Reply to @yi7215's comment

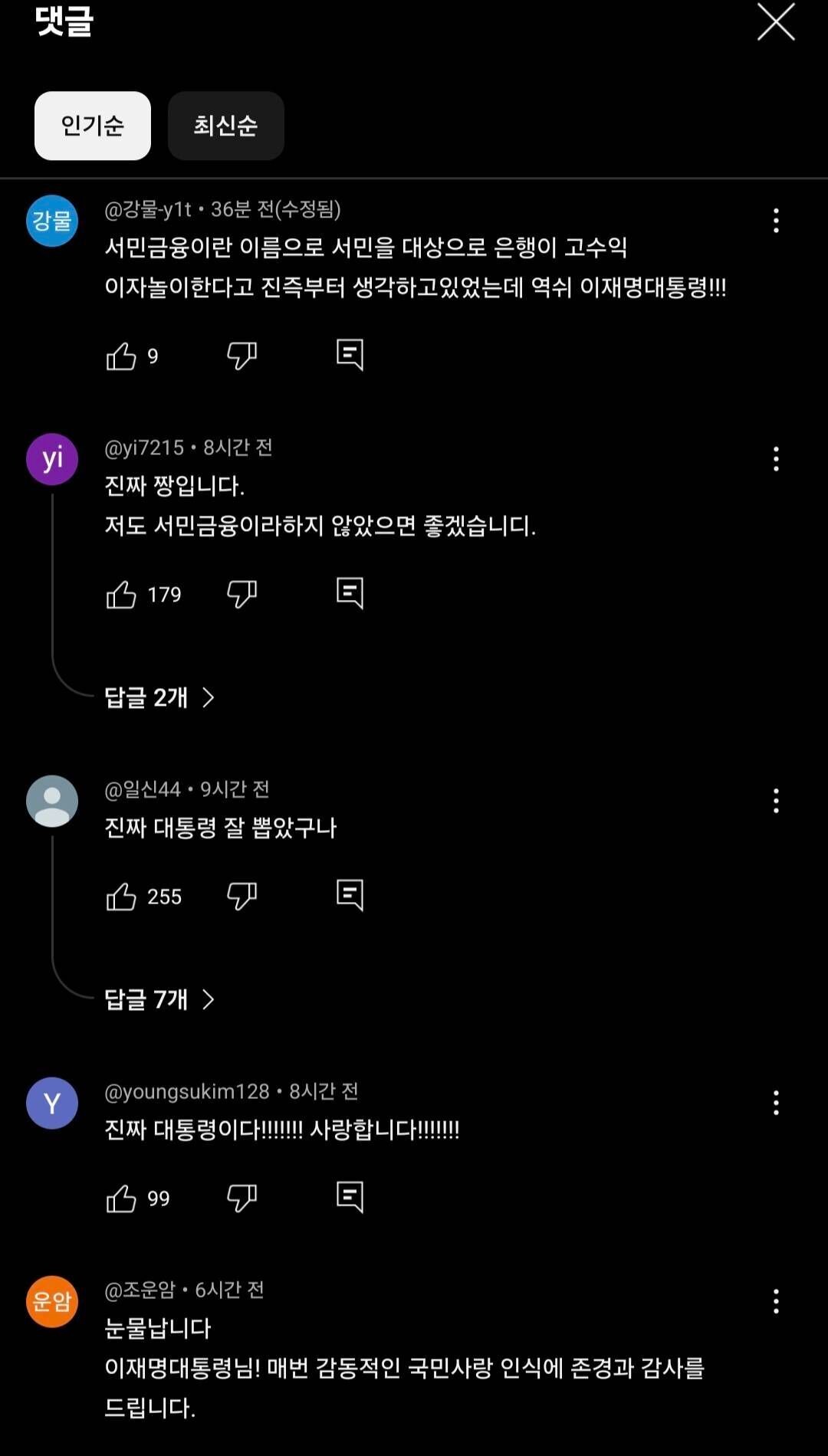click(350, 592)
